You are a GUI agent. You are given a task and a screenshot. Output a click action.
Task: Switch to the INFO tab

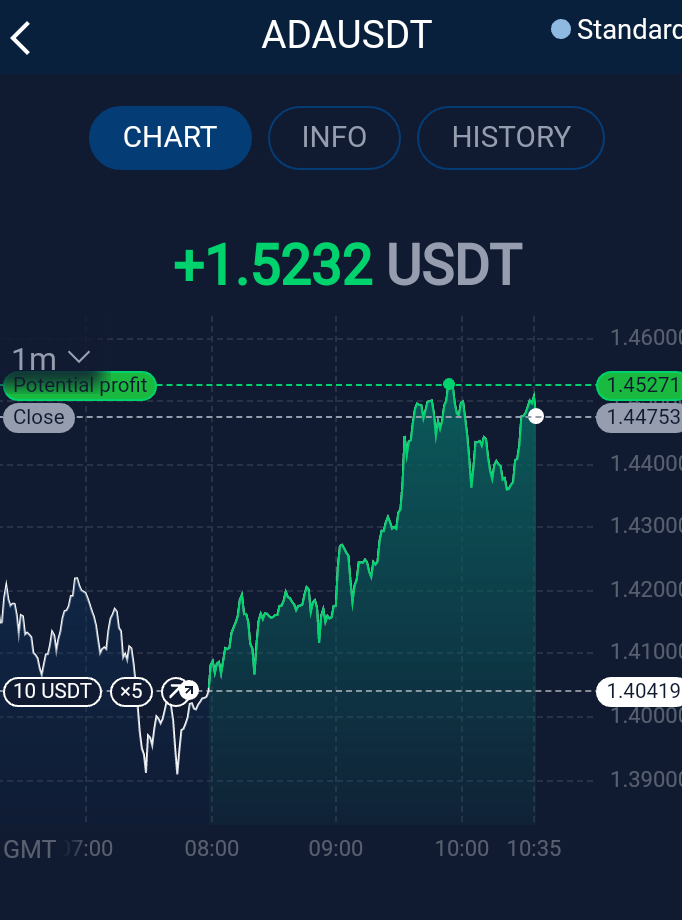click(335, 138)
